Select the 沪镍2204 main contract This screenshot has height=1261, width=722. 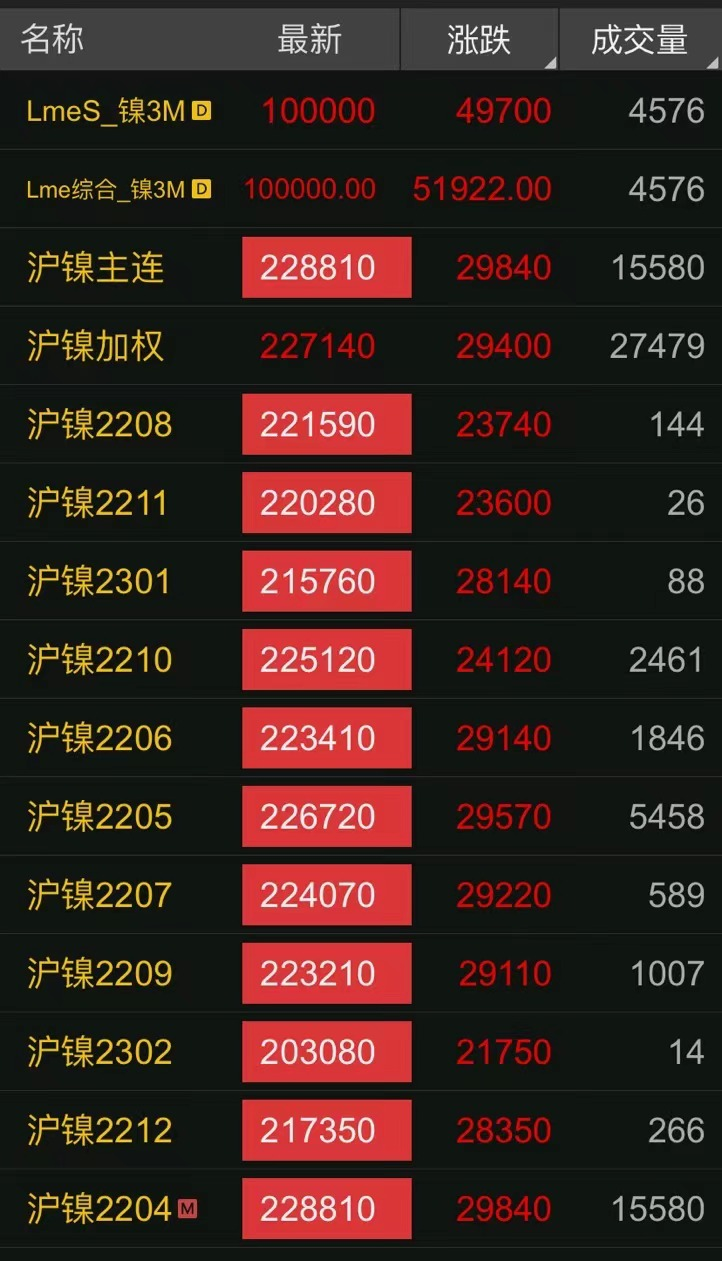[x=361, y=1209]
